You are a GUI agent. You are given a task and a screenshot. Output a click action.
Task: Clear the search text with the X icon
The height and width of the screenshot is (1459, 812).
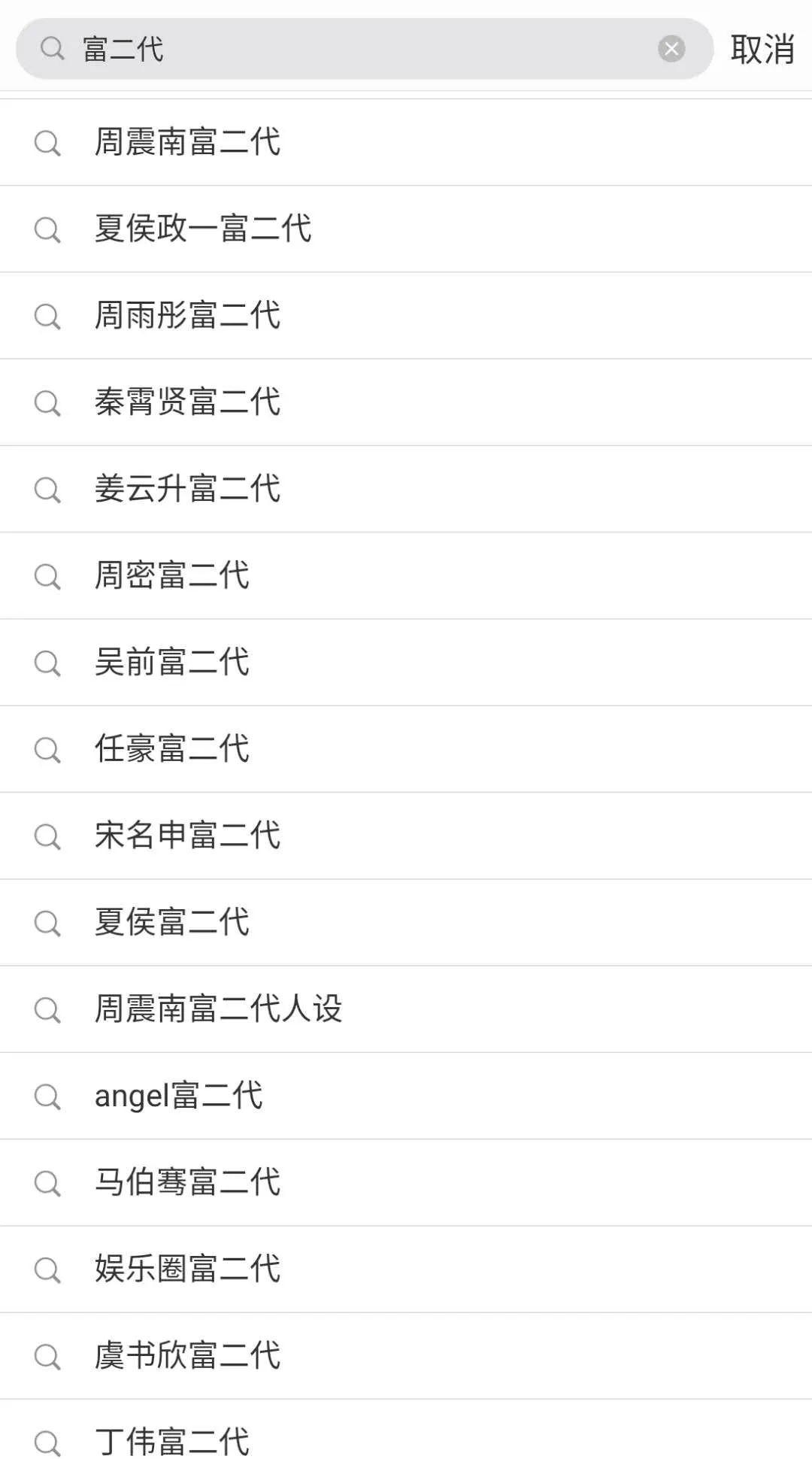[671, 49]
